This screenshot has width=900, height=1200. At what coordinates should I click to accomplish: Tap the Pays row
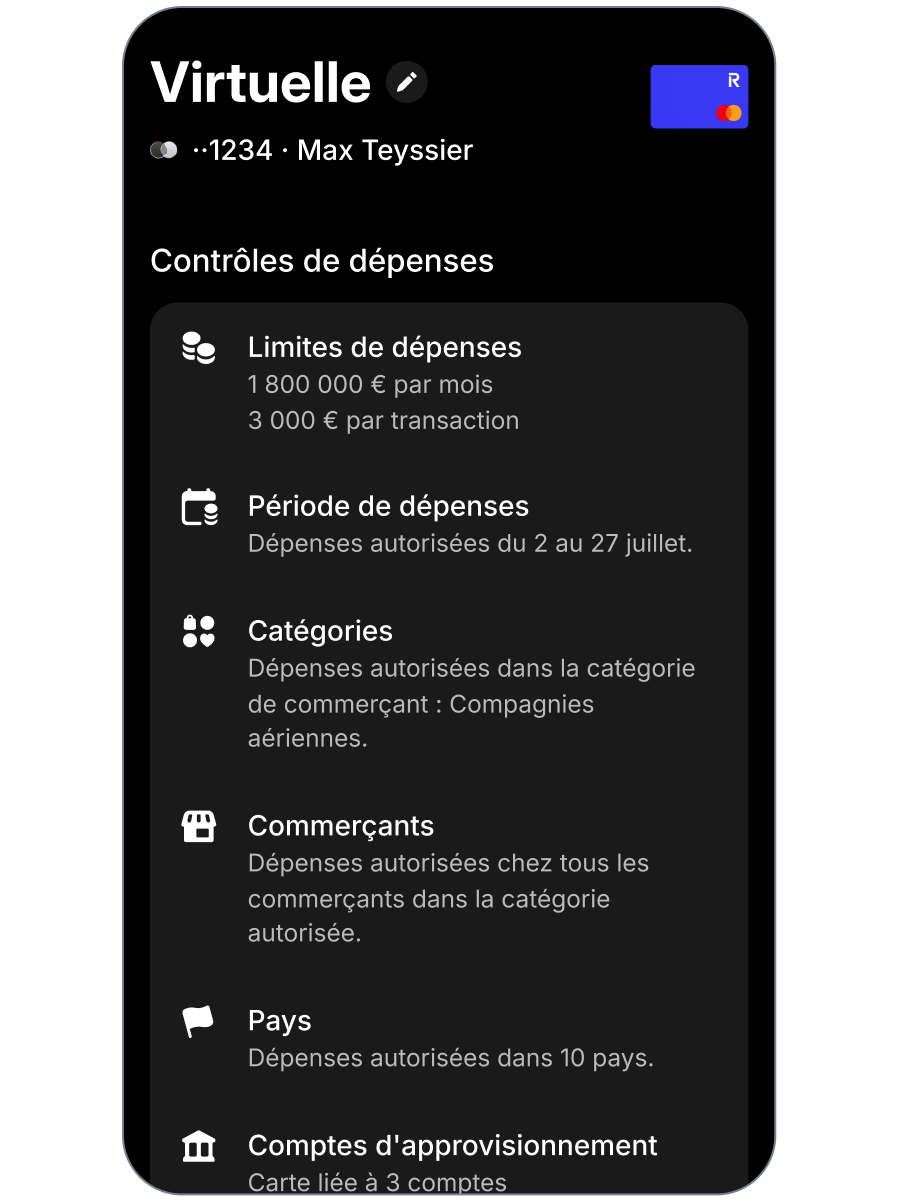[x=448, y=1038]
